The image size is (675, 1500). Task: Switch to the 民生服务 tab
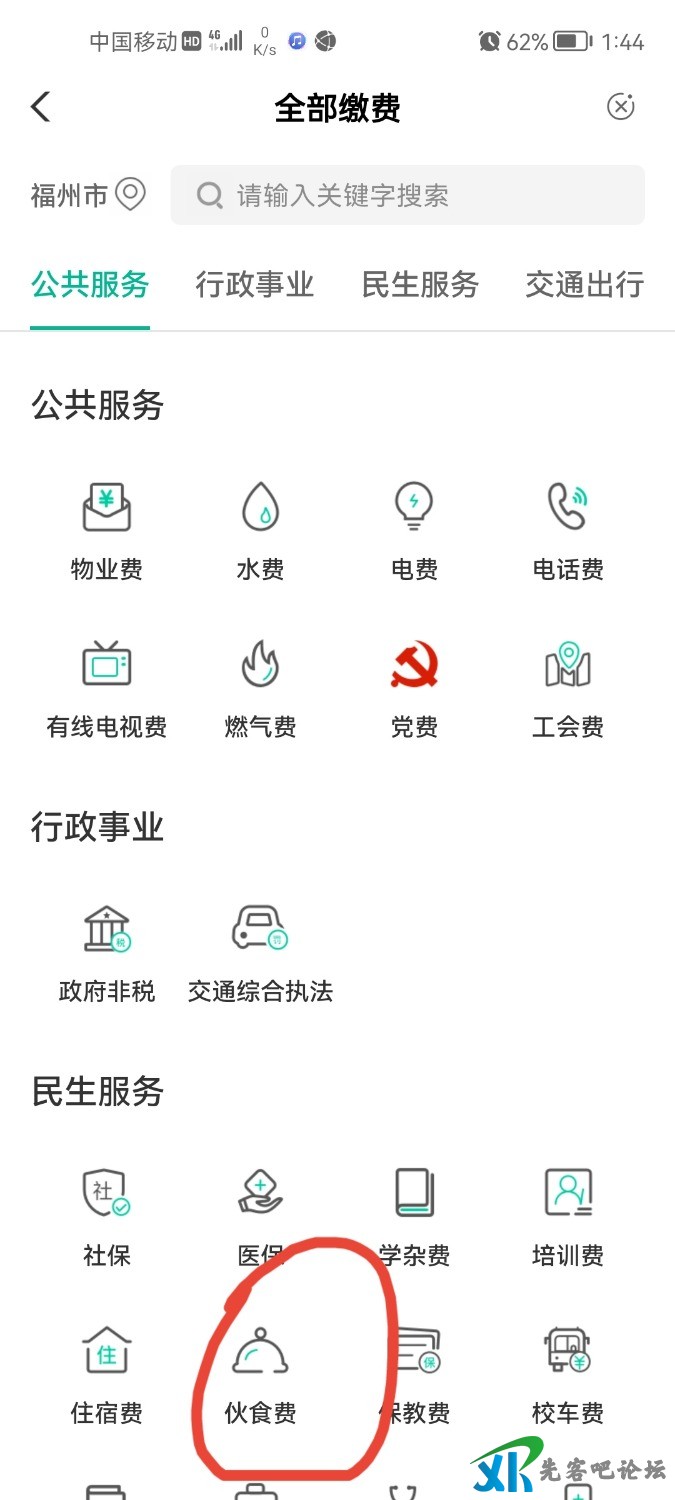pos(420,285)
